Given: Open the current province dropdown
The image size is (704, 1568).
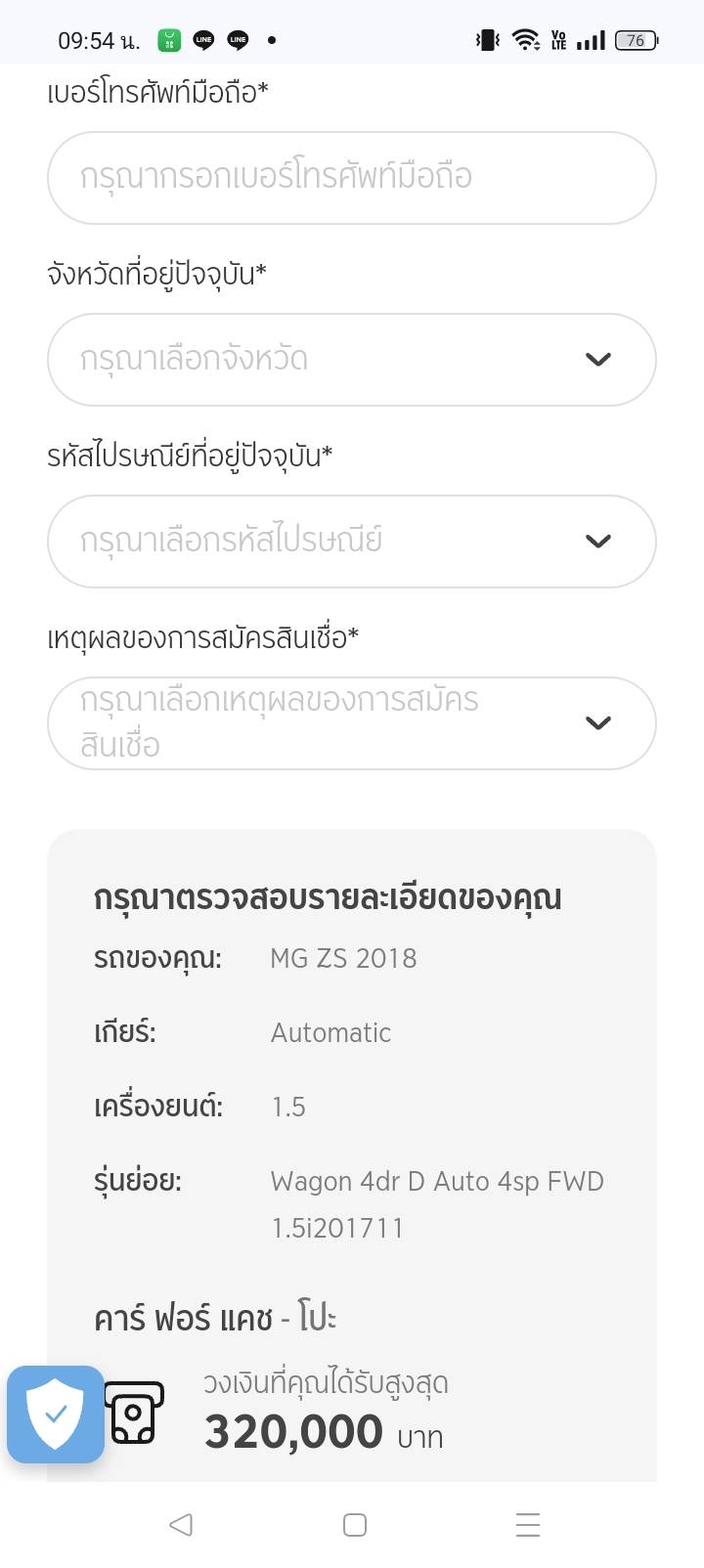Looking at the screenshot, I should 351,360.
